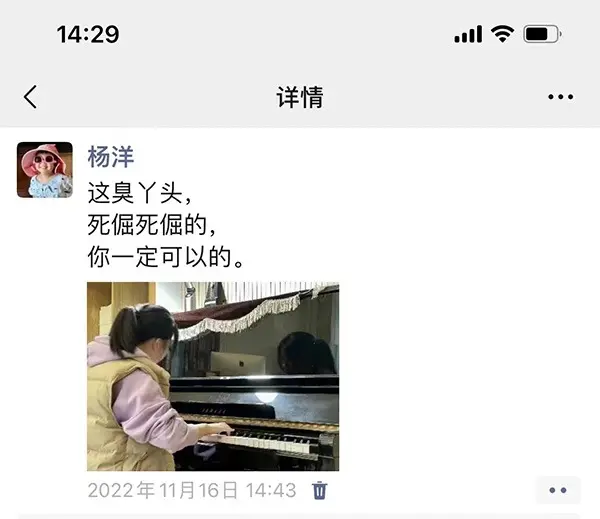Viewport: 600px width, 519px height.
Task: View the piano photo in full screen
Action: 212,376
